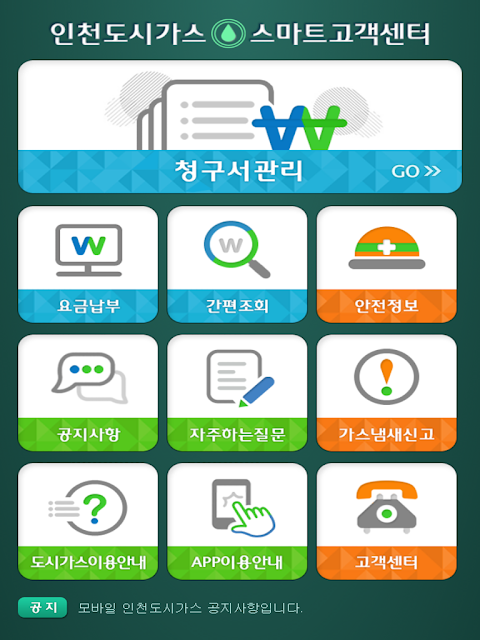View APP이용안내 app guide
The height and width of the screenshot is (640, 480).
pos(237,521)
